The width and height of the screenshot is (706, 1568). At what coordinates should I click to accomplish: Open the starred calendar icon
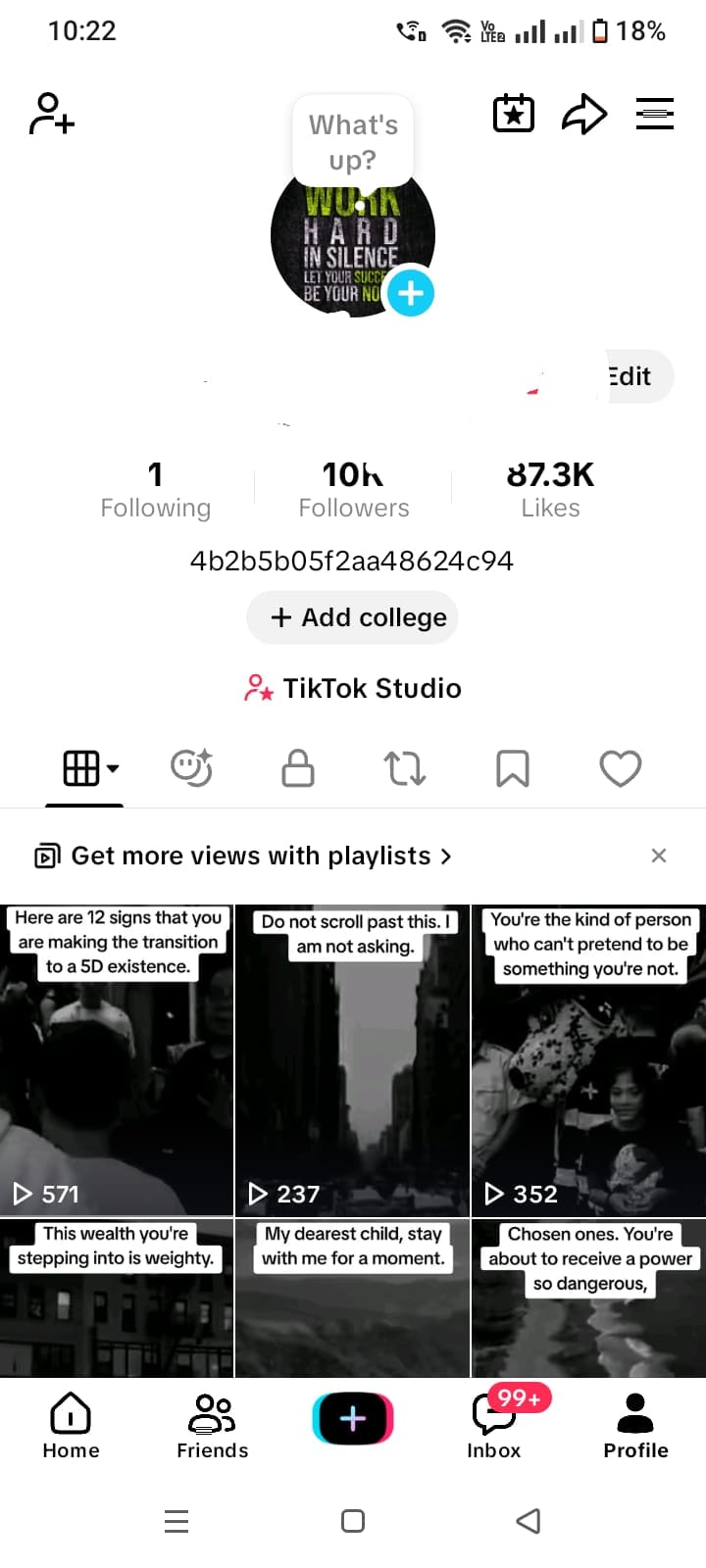click(x=513, y=114)
